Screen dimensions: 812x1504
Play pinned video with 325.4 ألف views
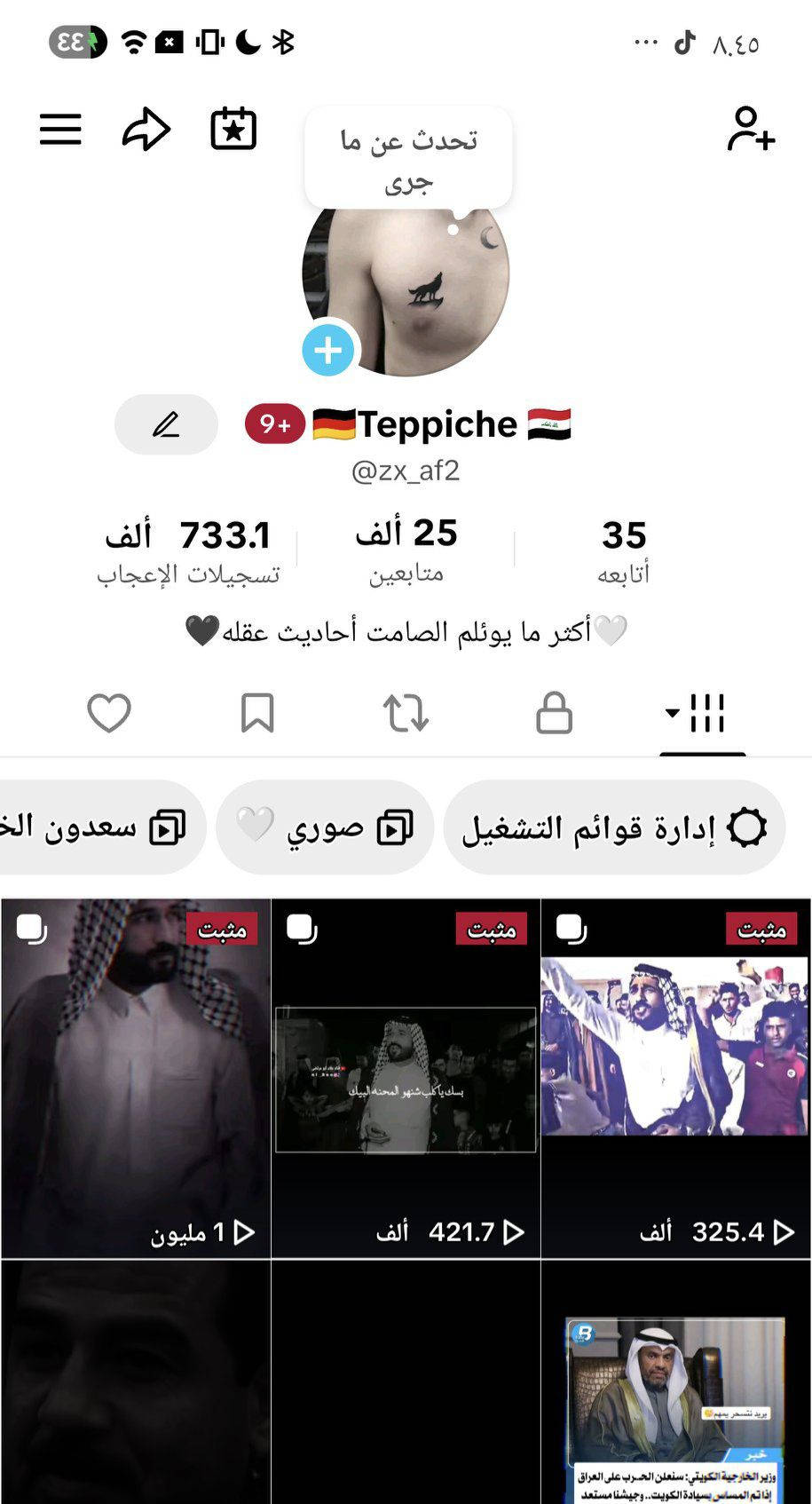coord(675,1079)
